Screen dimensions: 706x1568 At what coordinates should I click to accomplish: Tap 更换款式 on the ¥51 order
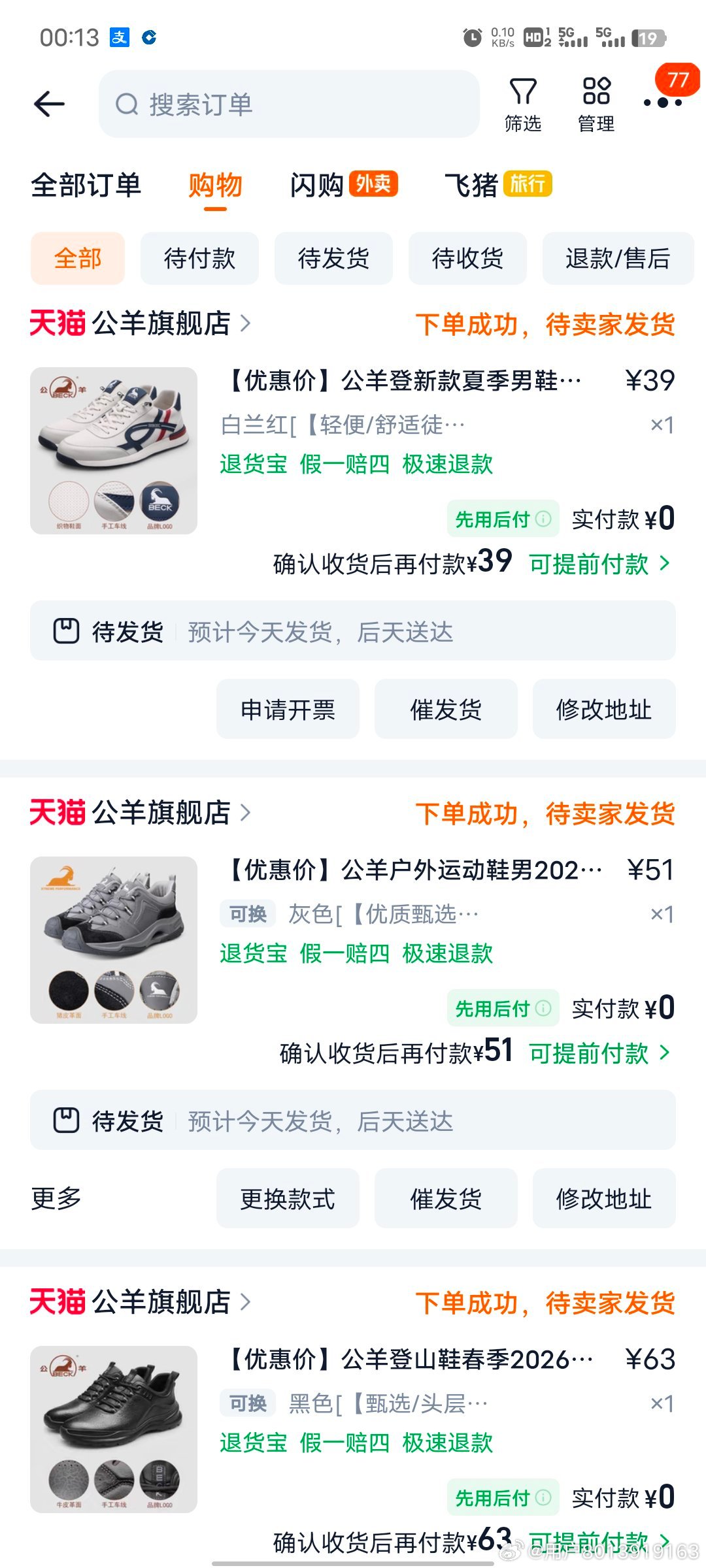(x=288, y=1198)
